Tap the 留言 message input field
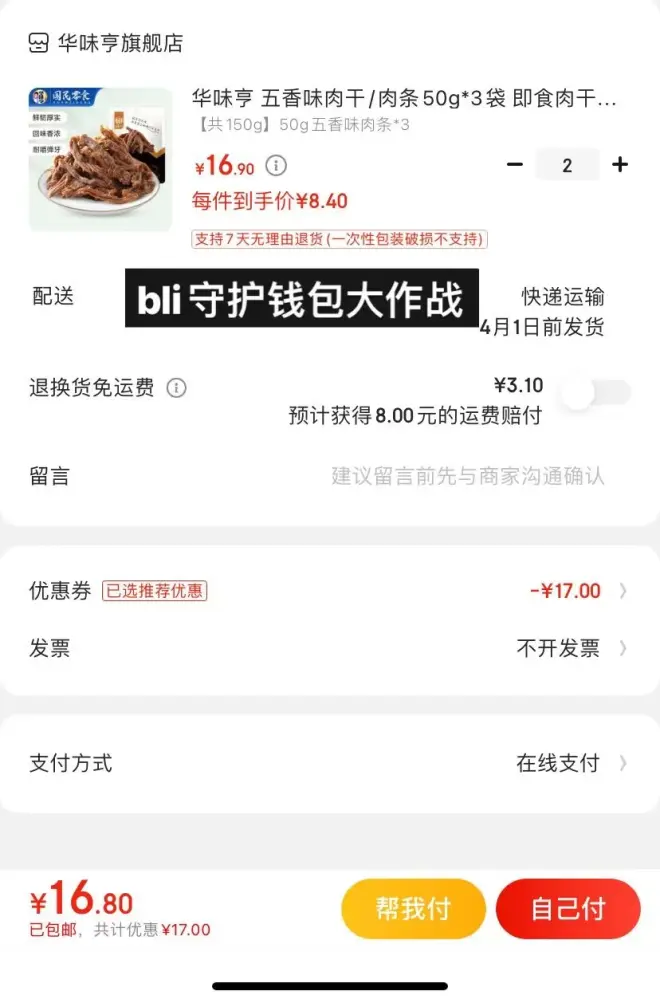Viewport: 660px width, 1003px height. click(467, 476)
